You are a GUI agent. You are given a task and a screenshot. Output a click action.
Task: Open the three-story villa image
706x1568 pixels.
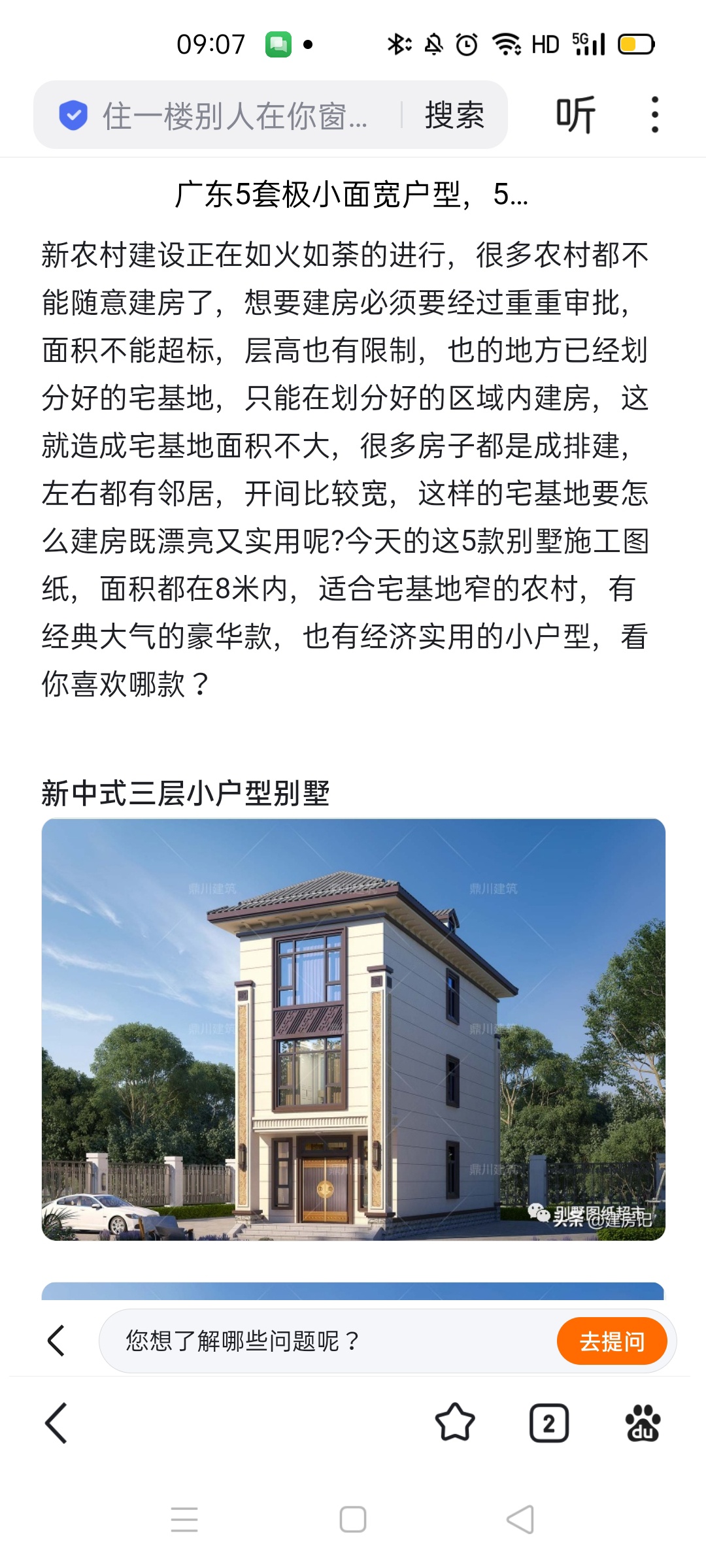[x=353, y=1029]
